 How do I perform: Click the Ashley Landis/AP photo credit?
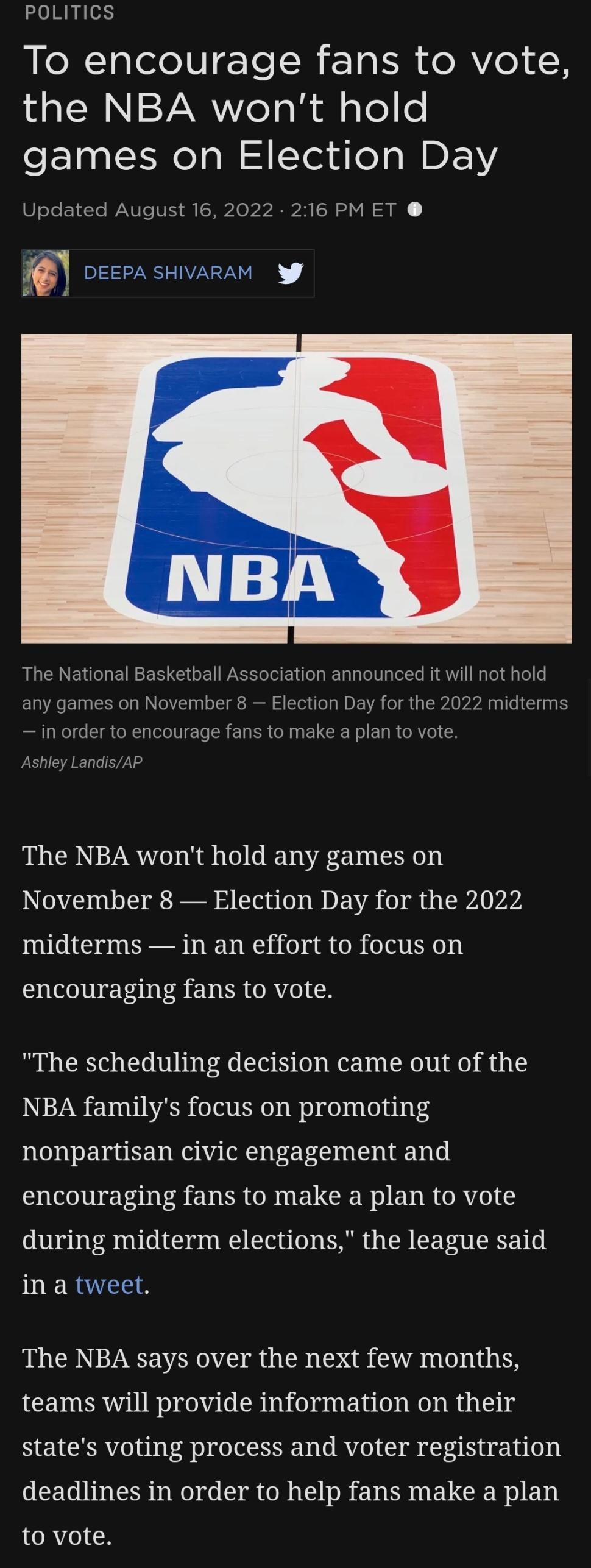pos(82,761)
